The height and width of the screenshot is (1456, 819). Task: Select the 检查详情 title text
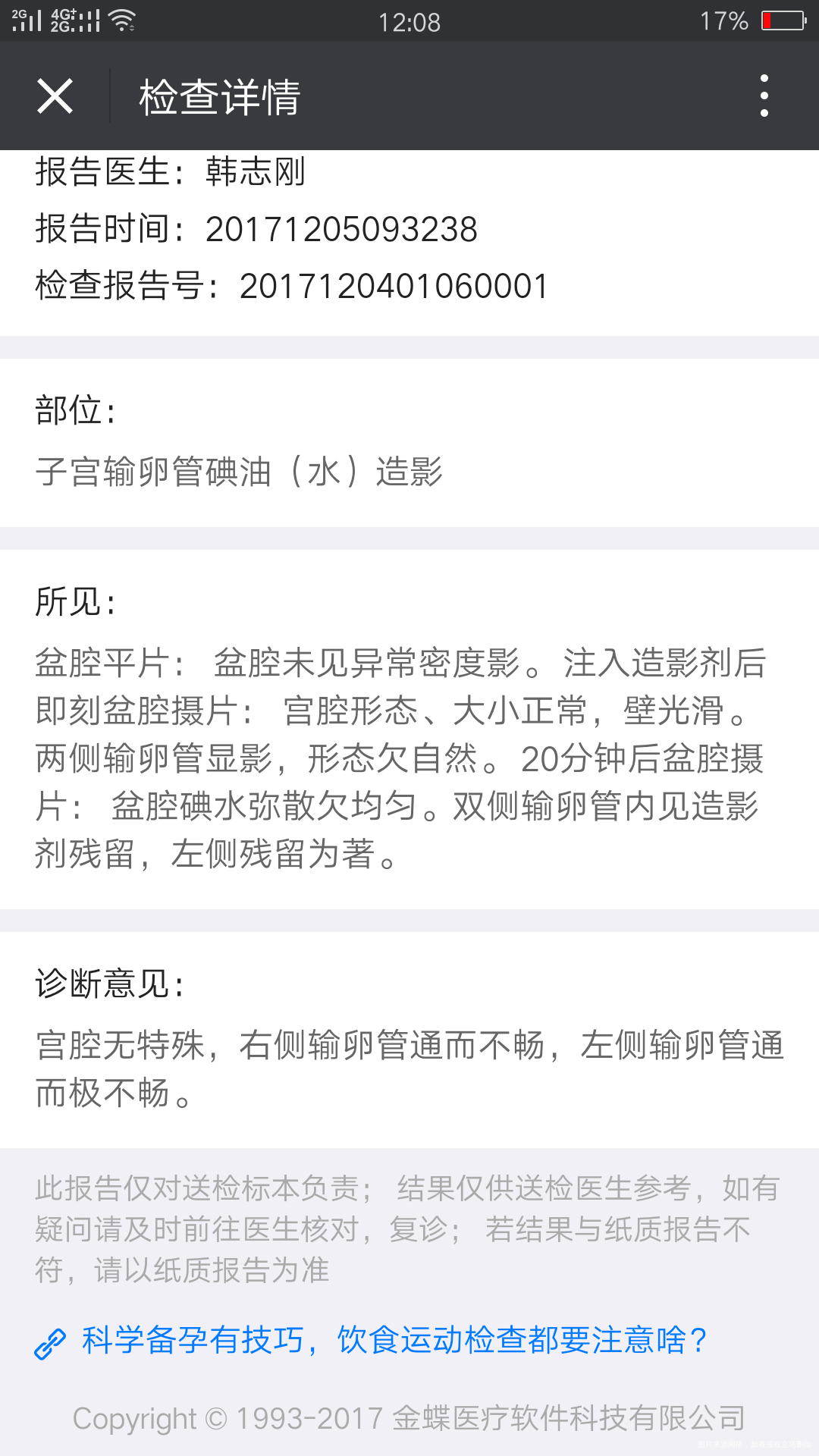point(218,96)
